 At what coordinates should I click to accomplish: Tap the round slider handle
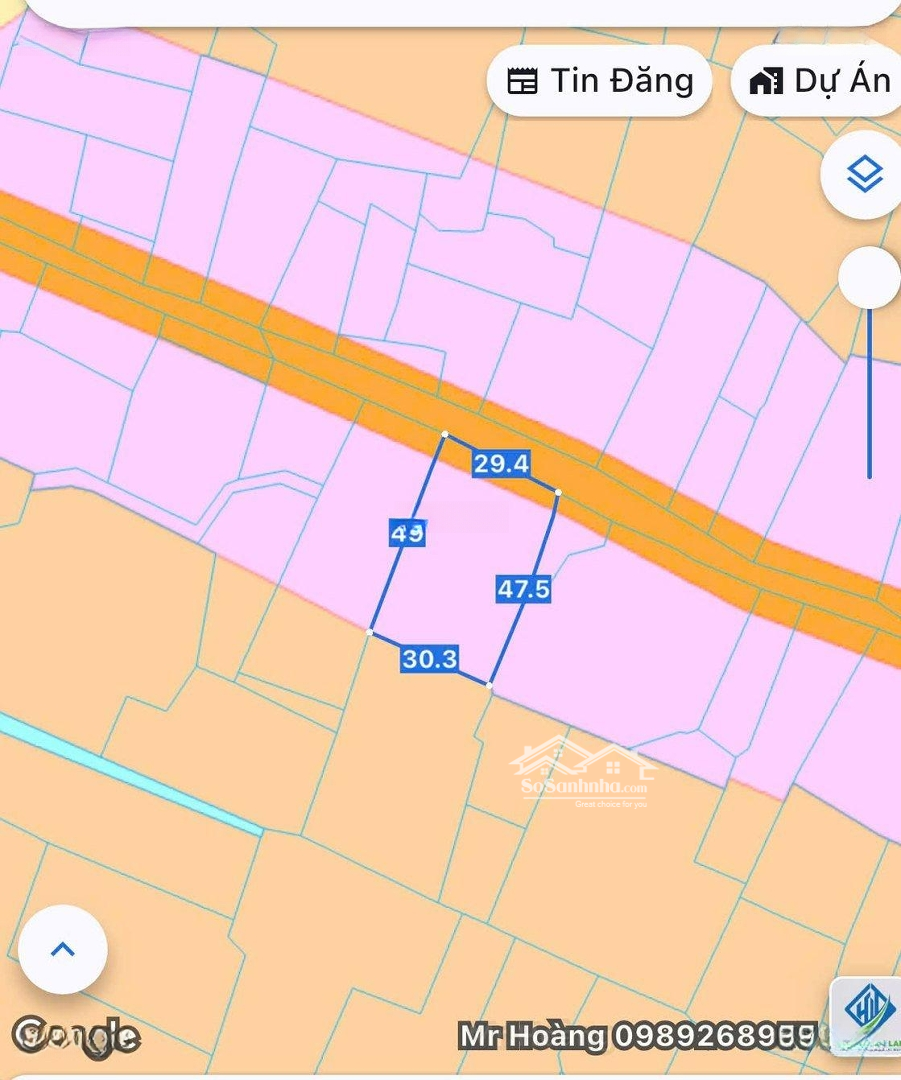(x=869, y=278)
